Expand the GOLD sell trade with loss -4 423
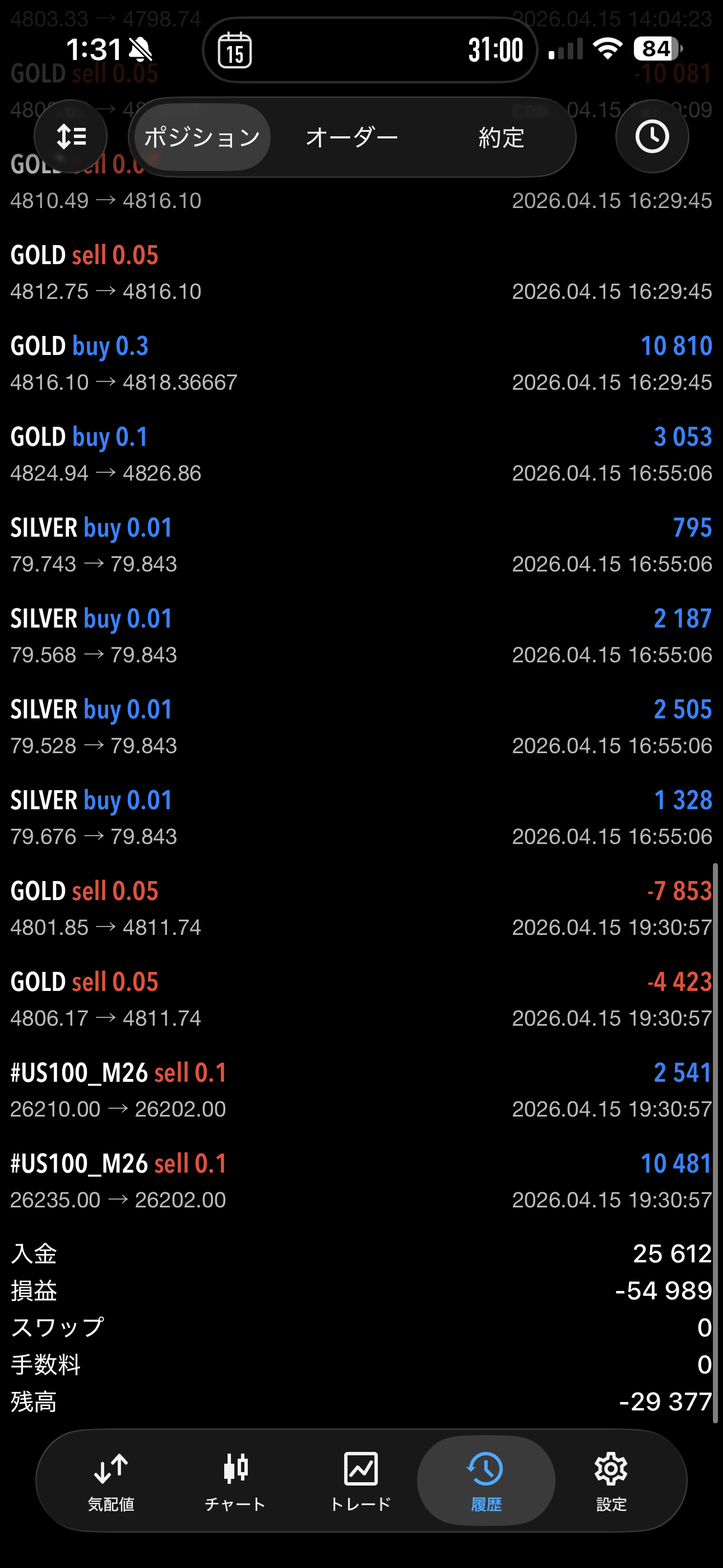This screenshot has width=723, height=1568. click(x=361, y=999)
